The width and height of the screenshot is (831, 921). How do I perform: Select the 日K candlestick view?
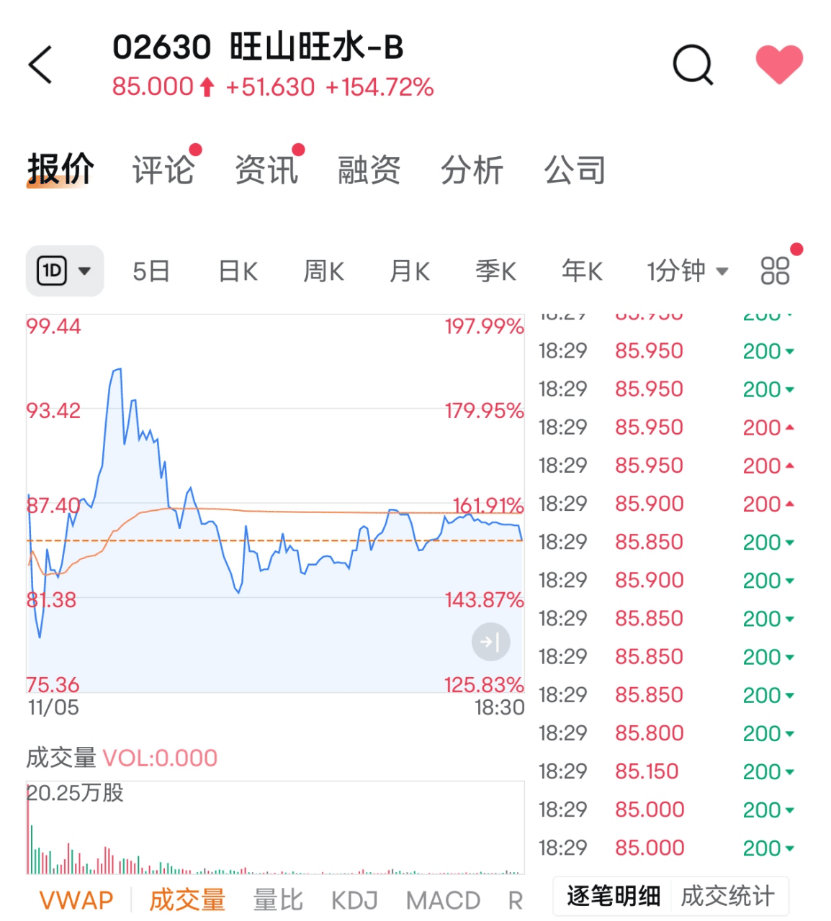point(236,270)
